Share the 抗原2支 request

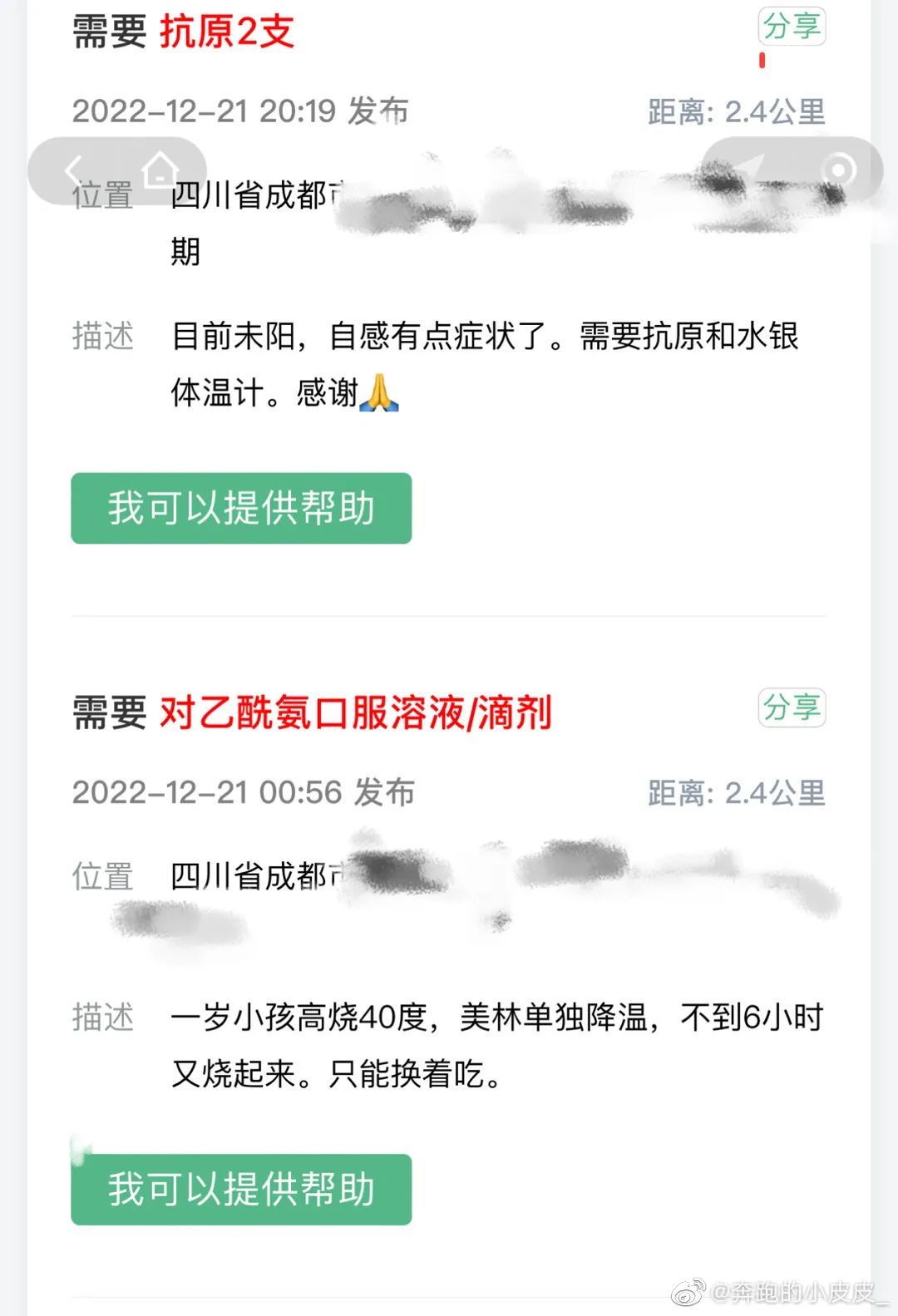791,27
